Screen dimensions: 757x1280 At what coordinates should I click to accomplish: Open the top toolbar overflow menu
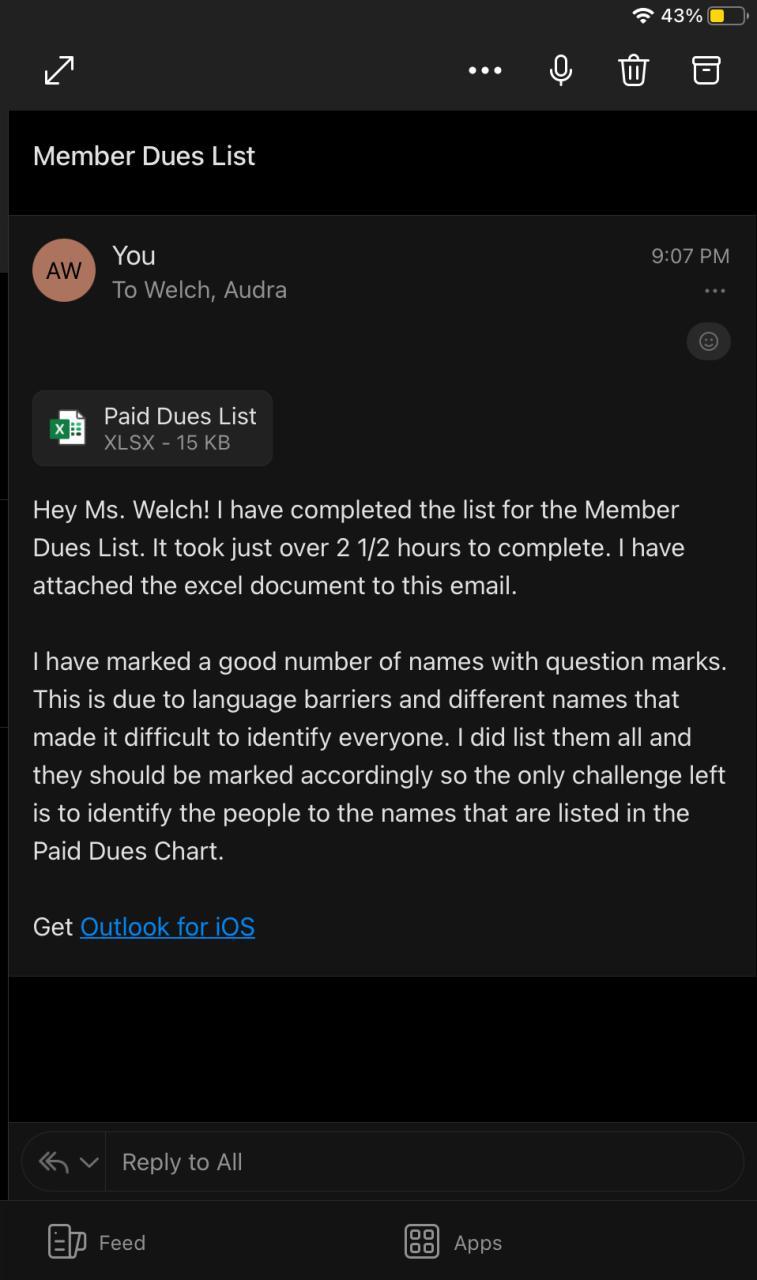[485, 70]
